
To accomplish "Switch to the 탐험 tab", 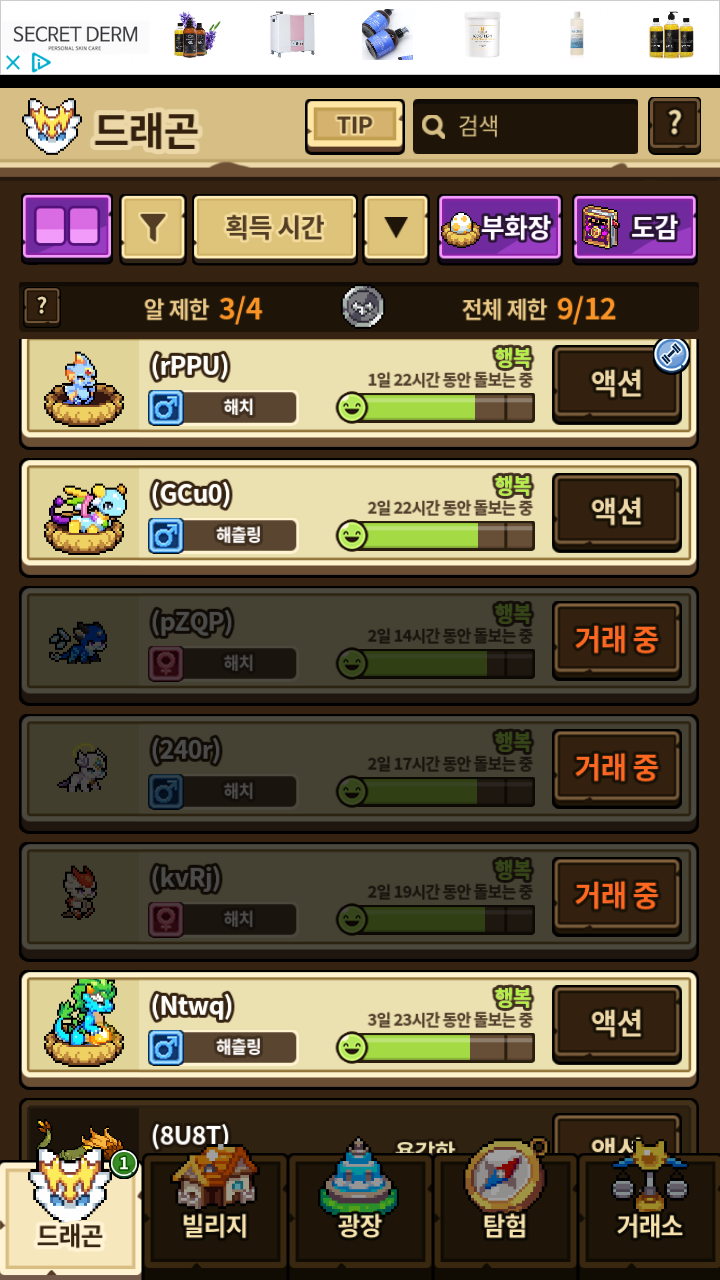I will (x=505, y=1210).
